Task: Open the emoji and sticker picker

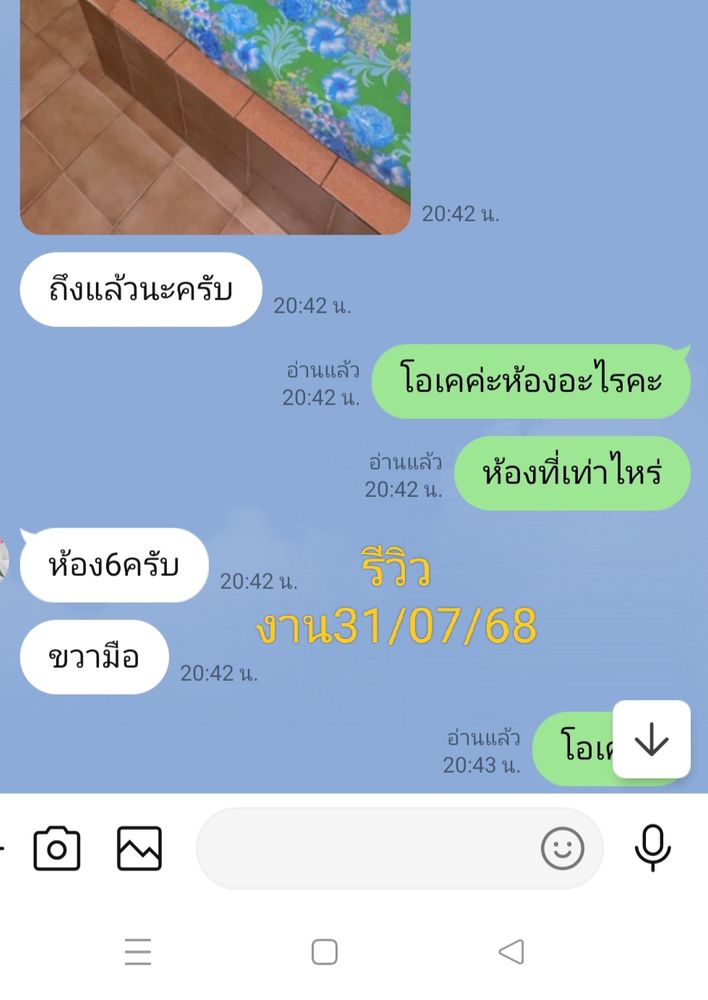Action: (562, 849)
